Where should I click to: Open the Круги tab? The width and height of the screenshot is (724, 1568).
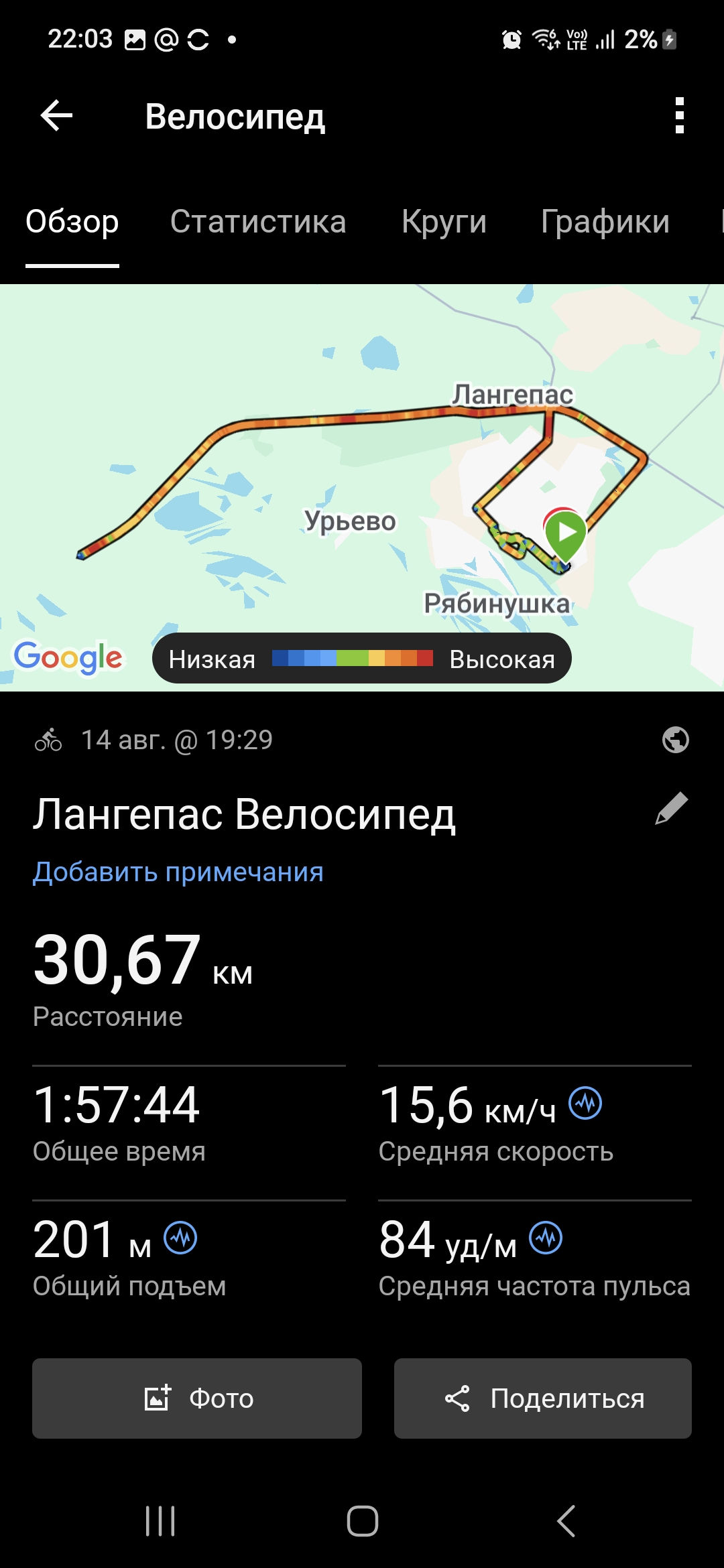(444, 222)
